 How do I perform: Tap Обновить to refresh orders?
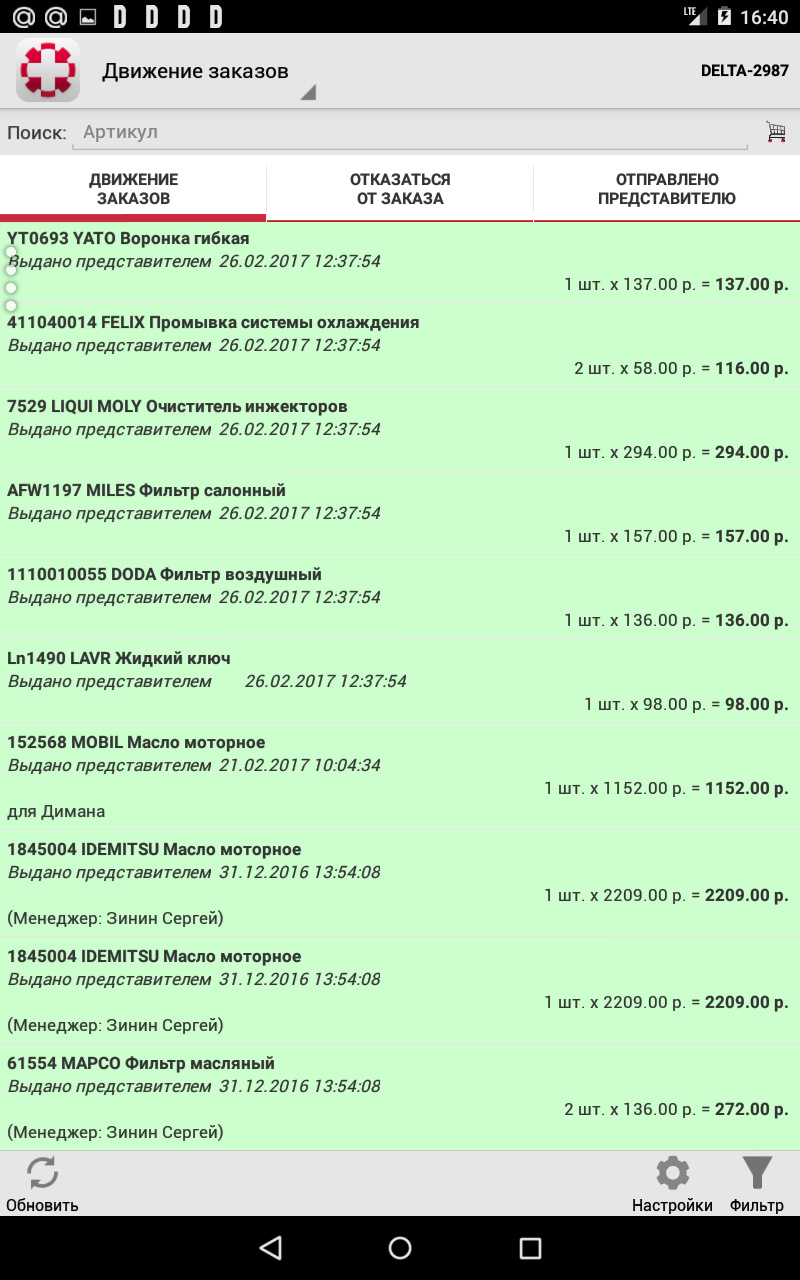[x=42, y=1184]
